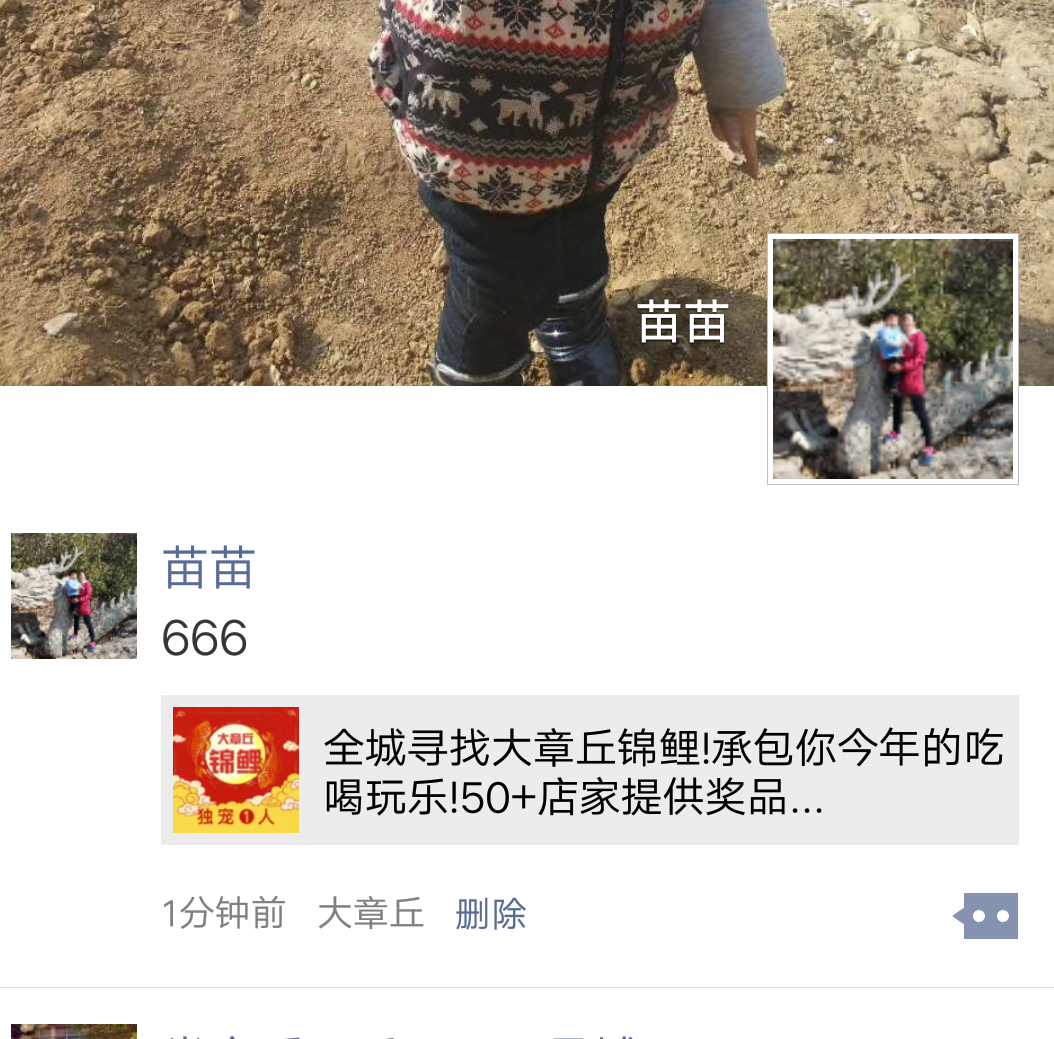Tap 苗苗's name on the 666 post
Image resolution: width=1054 pixels, height=1039 pixels.
(x=209, y=568)
